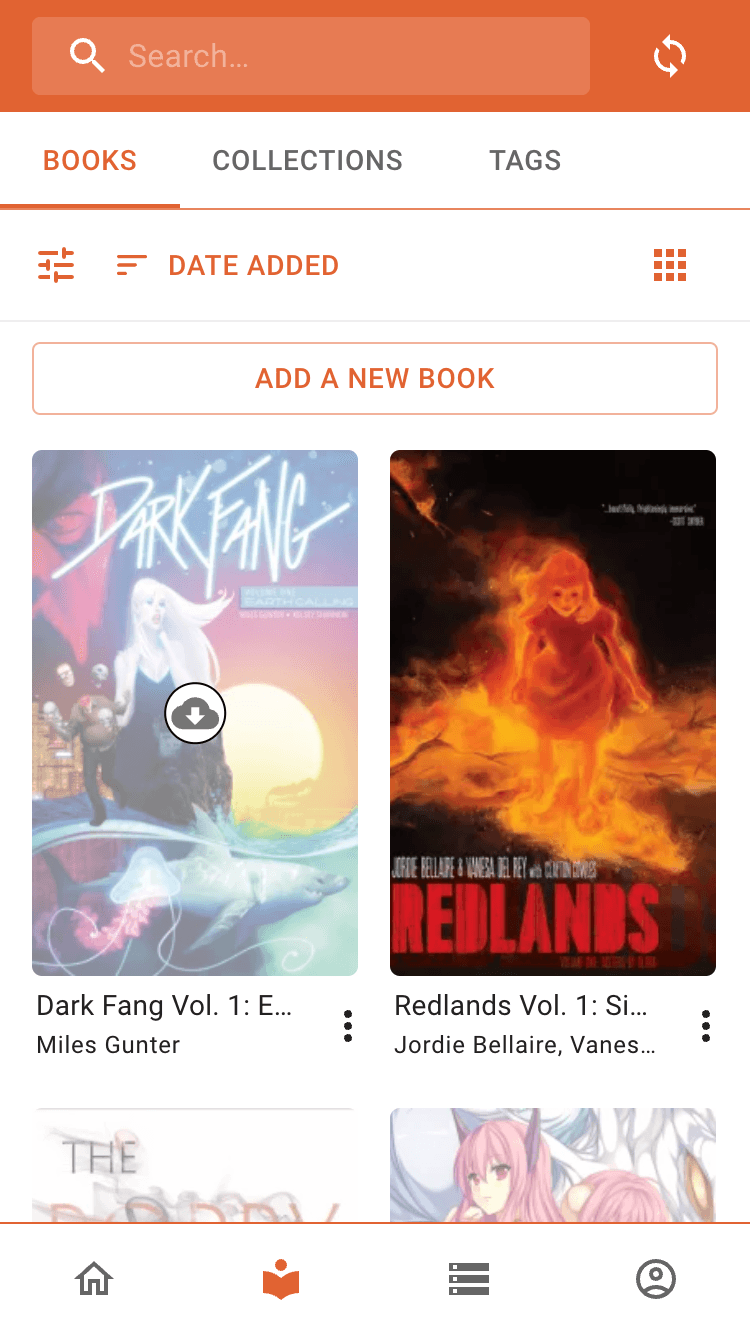Go to the home tab
Viewport: 750px width, 1334px height.
(x=94, y=1278)
